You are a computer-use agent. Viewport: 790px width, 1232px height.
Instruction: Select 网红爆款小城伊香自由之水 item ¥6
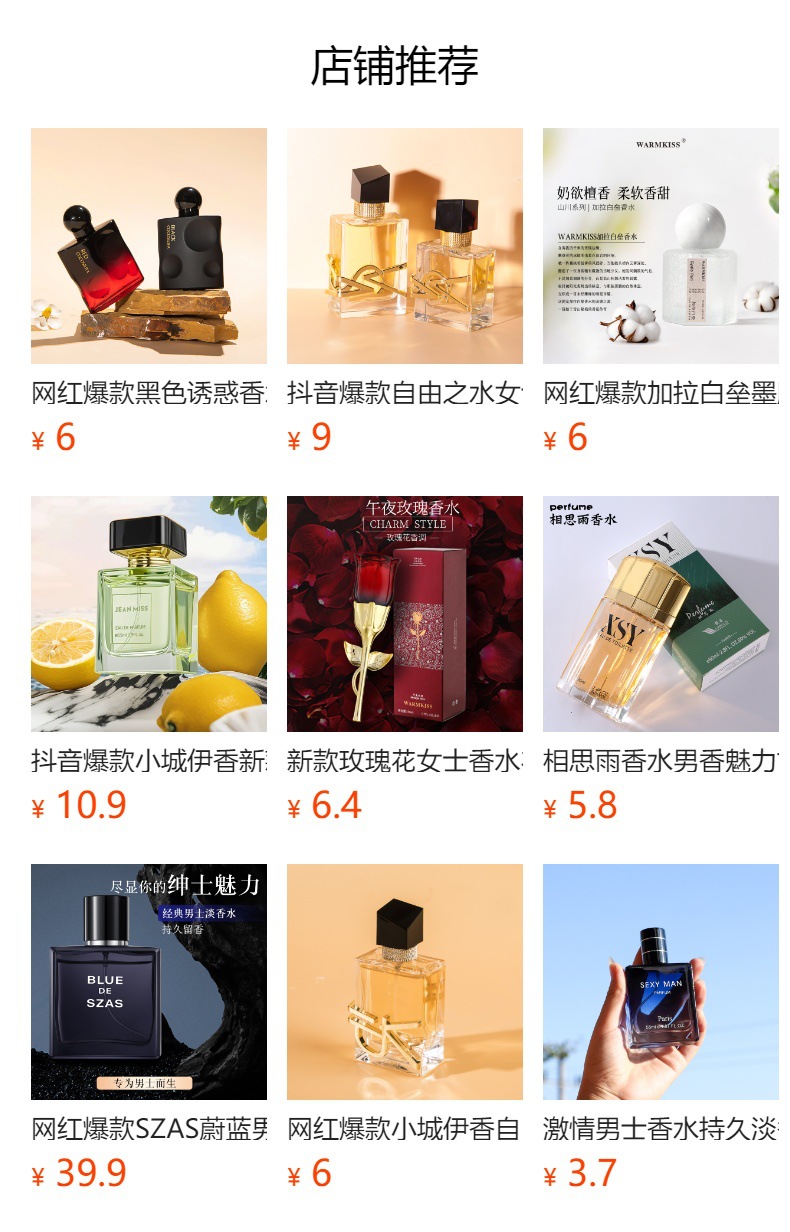point(404,982)
